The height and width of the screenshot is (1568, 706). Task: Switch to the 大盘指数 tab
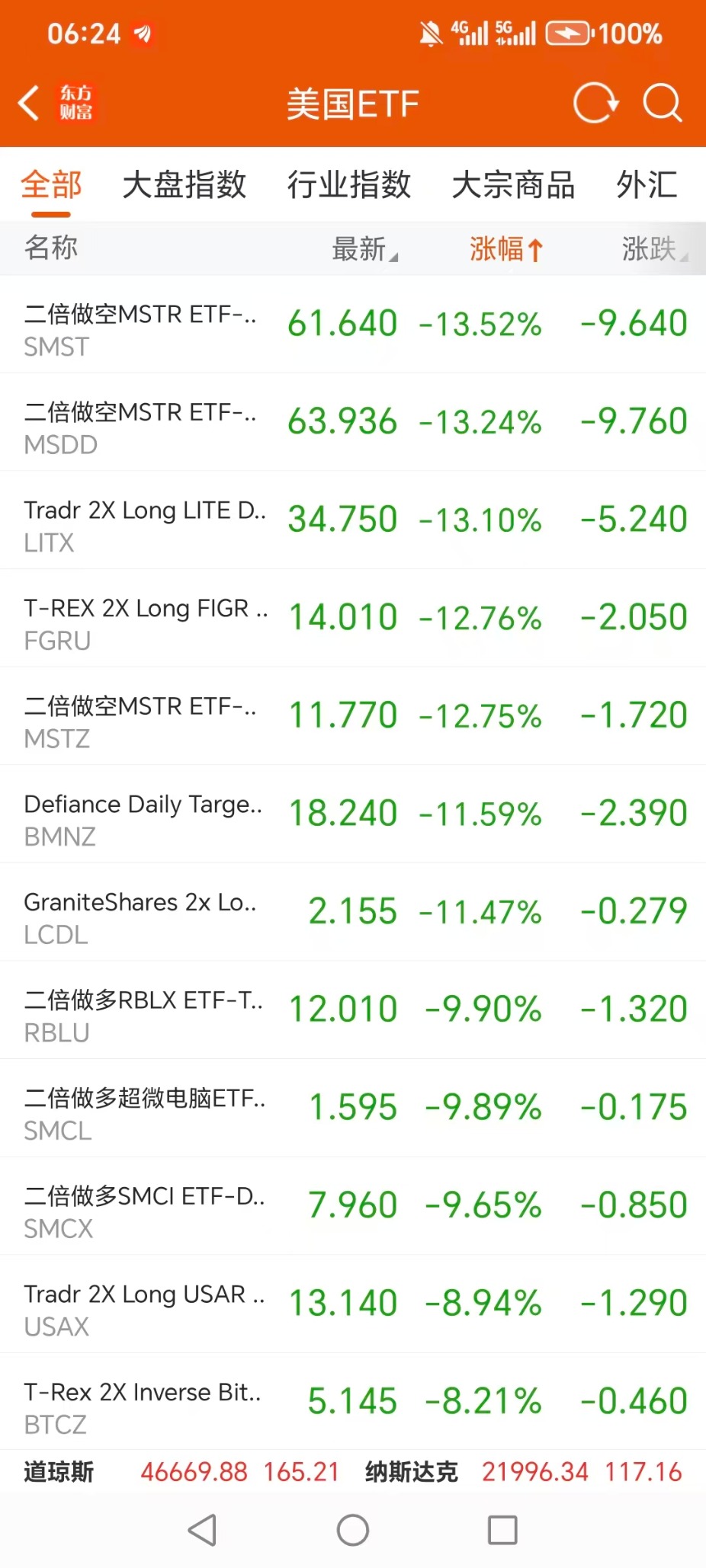coord(184,185)
